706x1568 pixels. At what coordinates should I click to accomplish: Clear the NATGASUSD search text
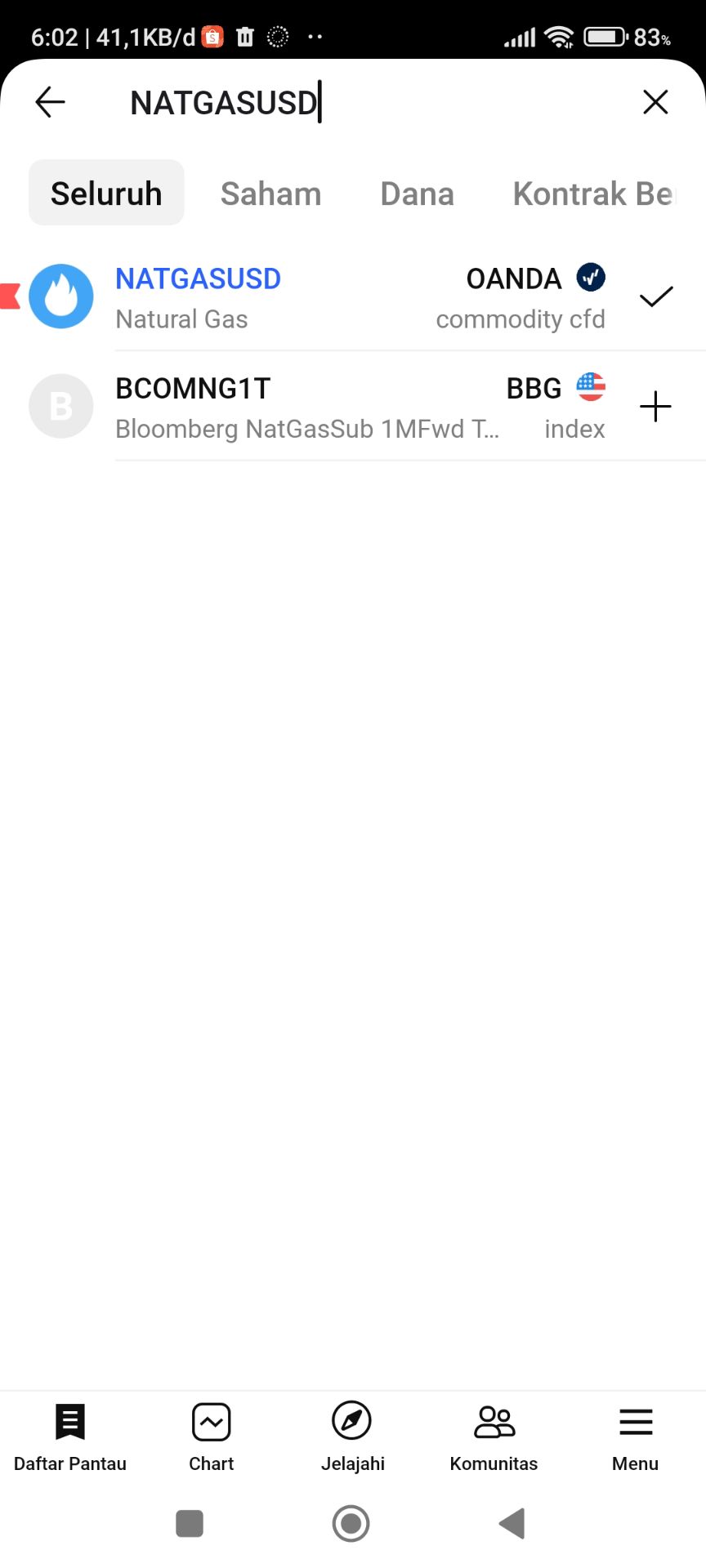point(655,102)
